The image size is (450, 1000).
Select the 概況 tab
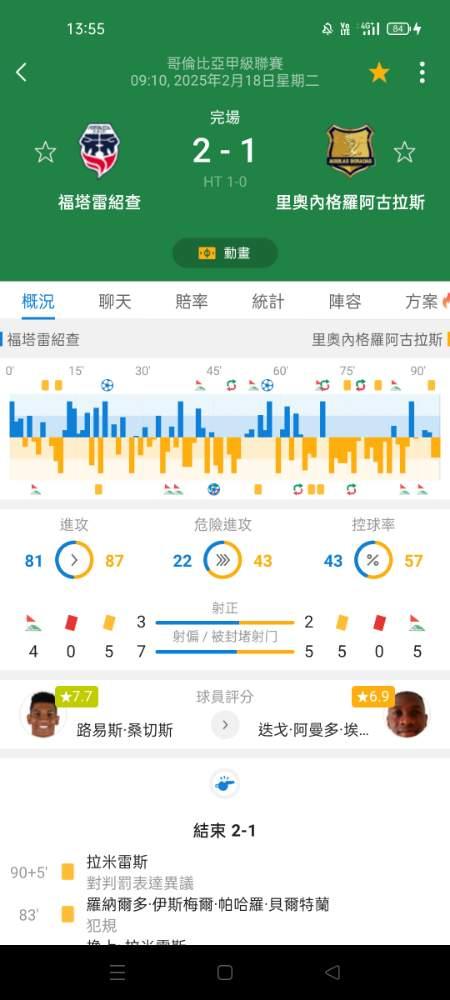pos(38,302)
